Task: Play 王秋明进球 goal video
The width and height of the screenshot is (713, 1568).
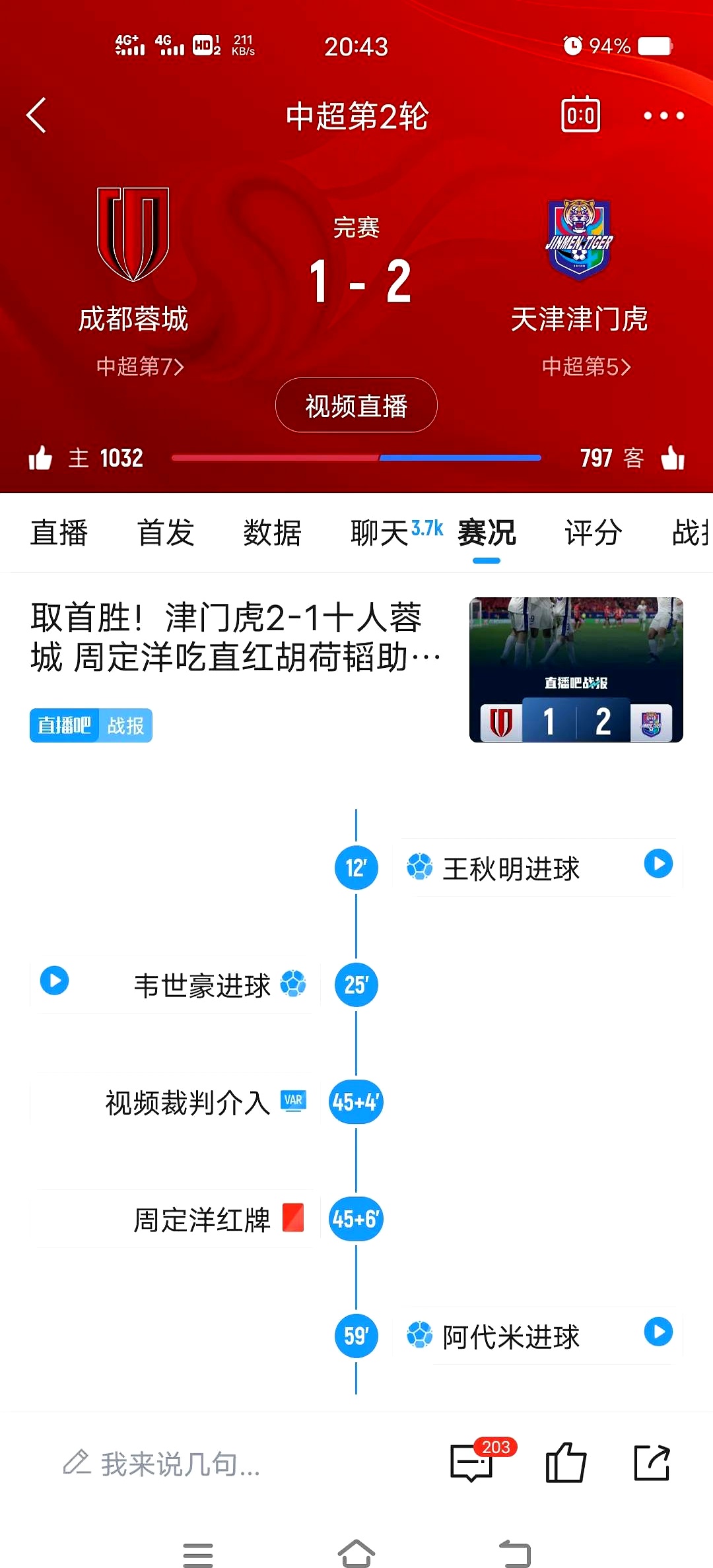Action: (658, 863)
